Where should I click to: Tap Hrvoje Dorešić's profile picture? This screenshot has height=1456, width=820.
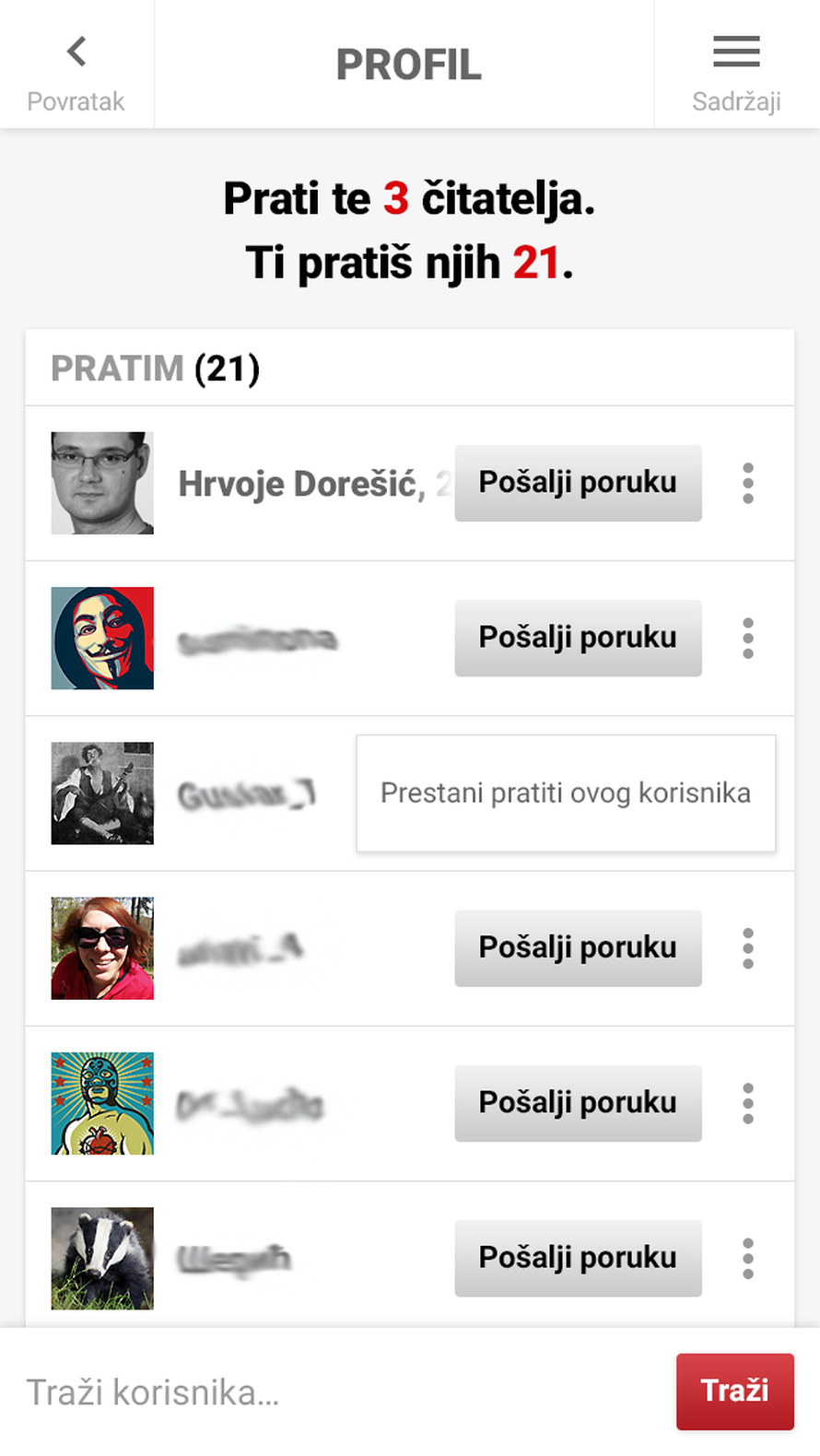click(101, 483)
